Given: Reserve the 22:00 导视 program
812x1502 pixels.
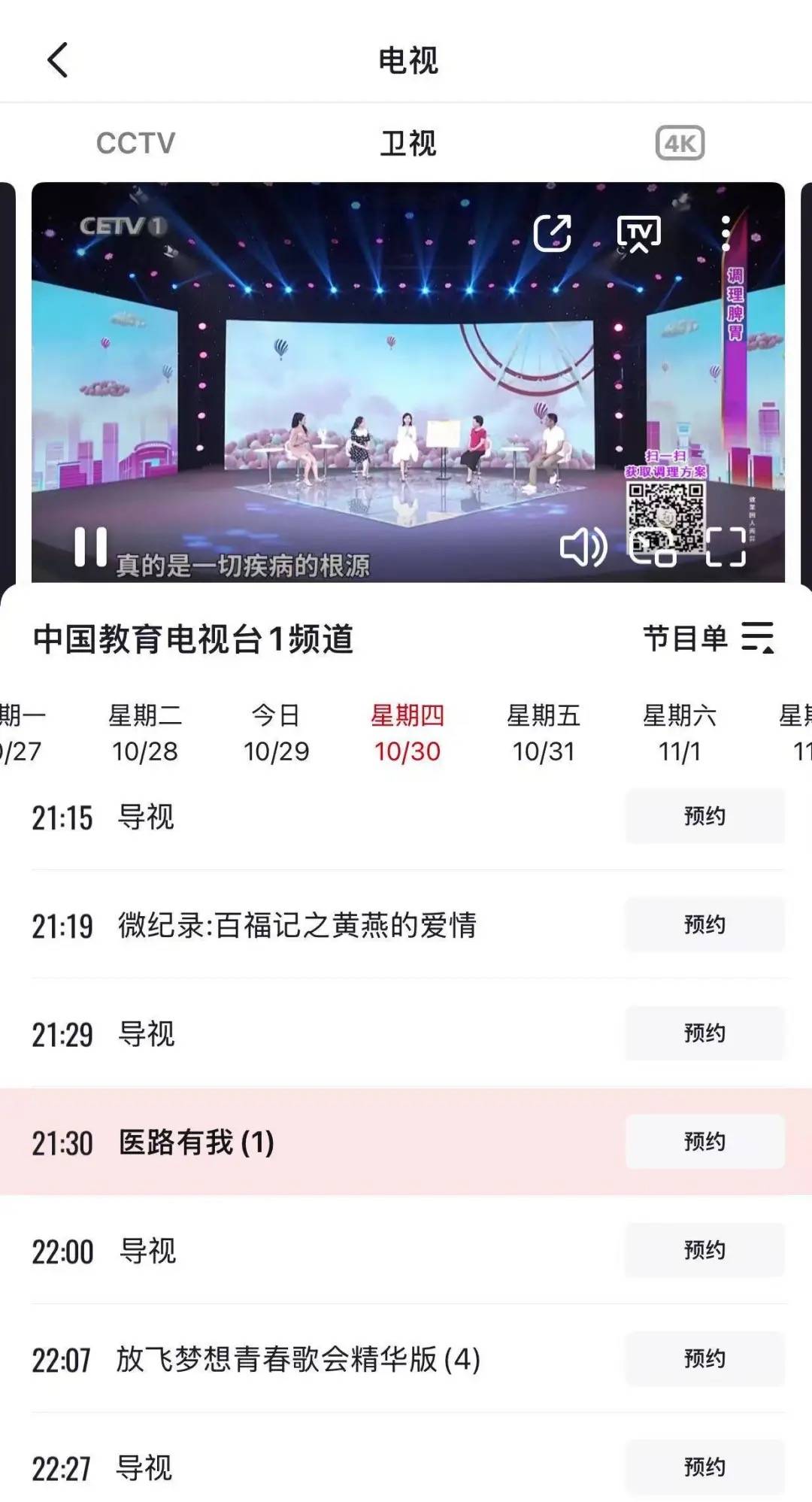Looking at the screenshot, I should [704, 1250].
